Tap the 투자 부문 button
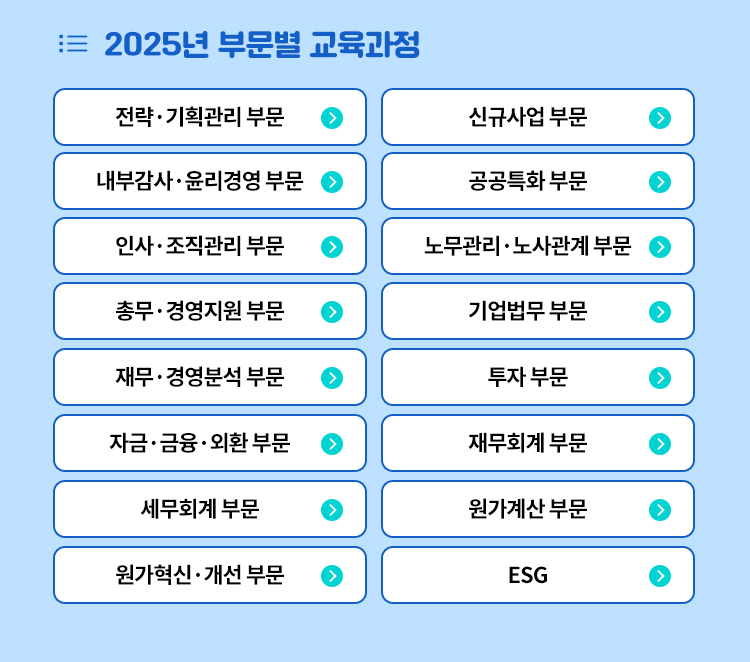The height and width of the screenshot is (662, 750). [538, 377]
